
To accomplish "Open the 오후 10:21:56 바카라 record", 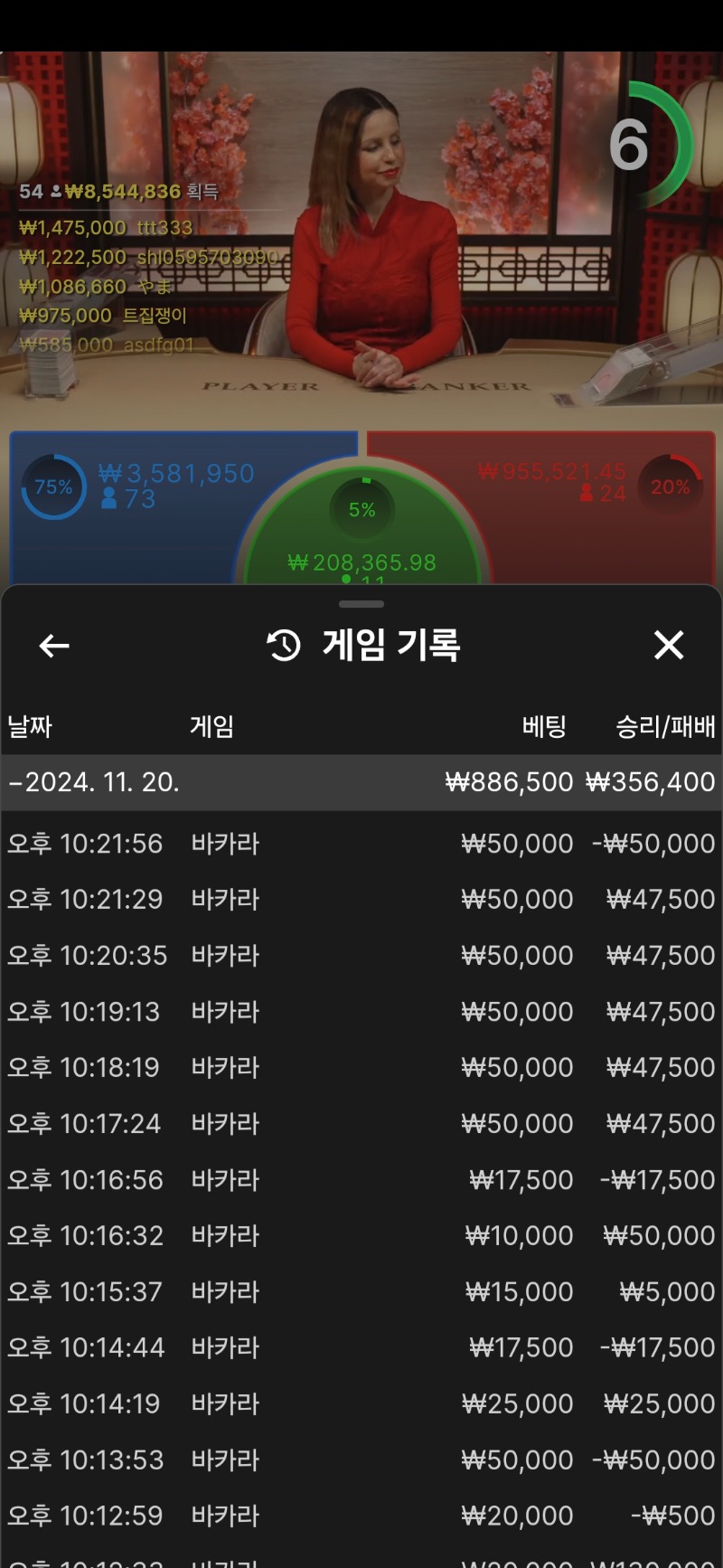I will [361, 844].
